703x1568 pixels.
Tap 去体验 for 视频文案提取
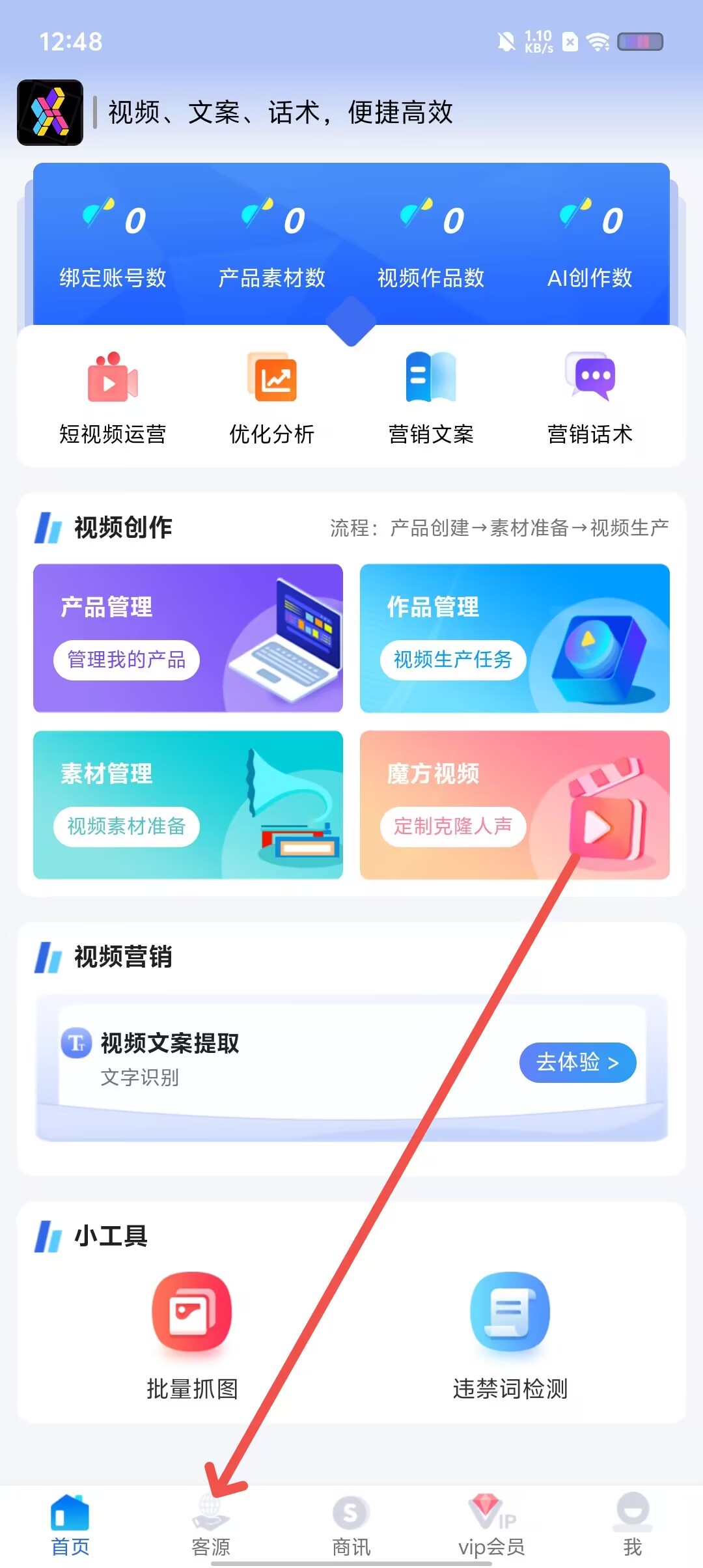(x=577, y=1063)
